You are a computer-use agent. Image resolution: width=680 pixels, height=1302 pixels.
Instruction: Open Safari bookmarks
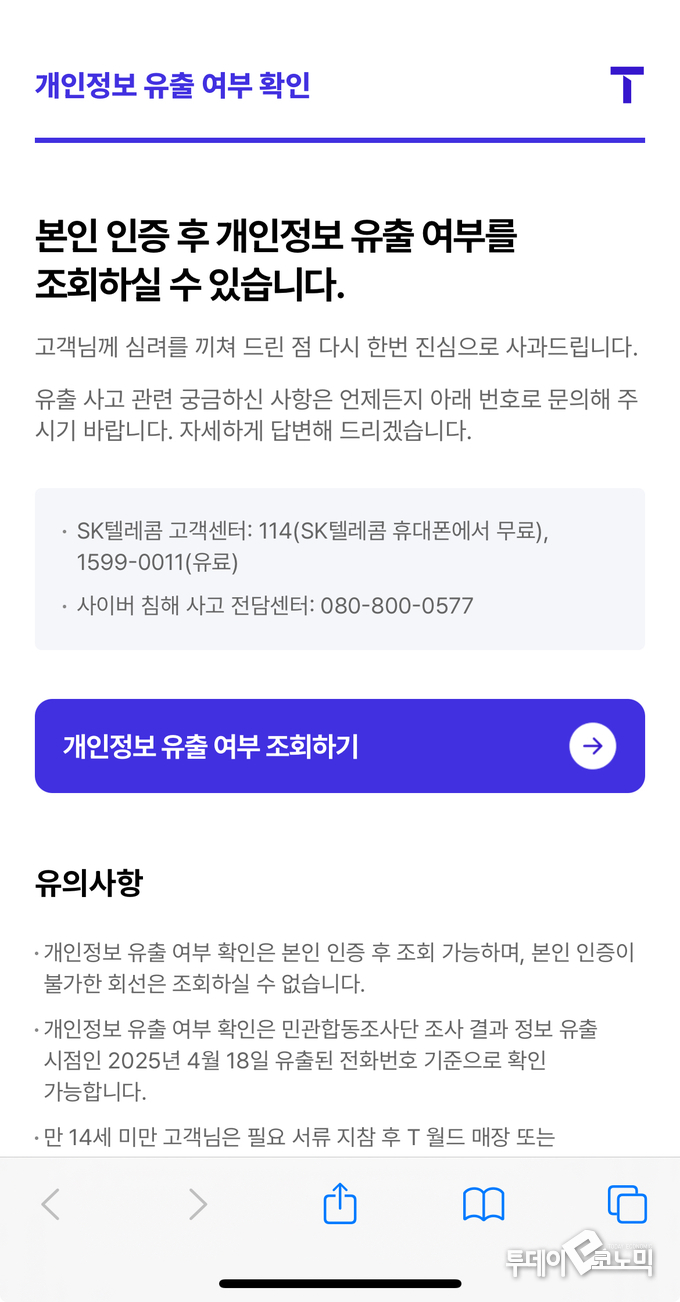click(x=484, y=1204)
